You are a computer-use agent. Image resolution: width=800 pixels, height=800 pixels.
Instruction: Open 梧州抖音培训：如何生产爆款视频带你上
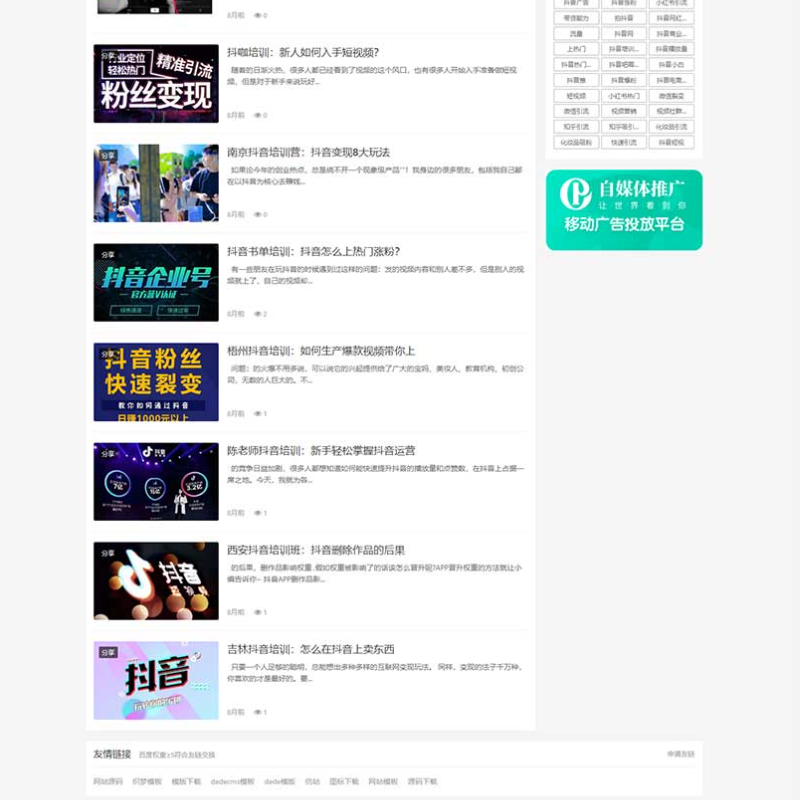320,351
